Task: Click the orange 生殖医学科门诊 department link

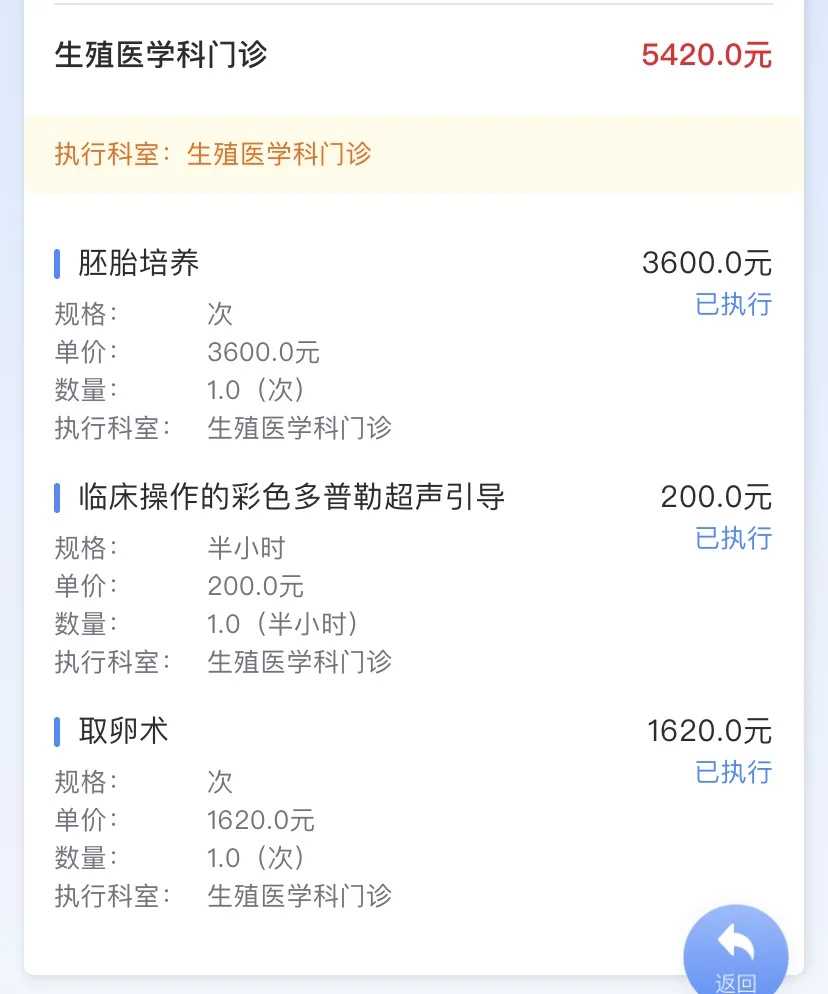Action: point(278,155)
